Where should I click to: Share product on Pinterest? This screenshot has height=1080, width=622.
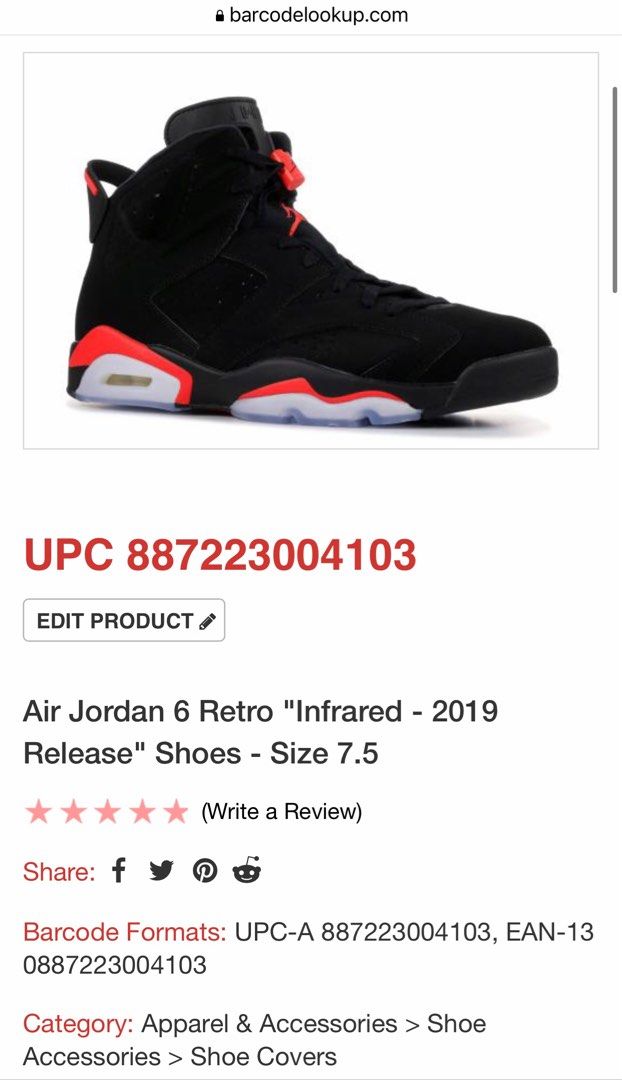[205, 870]
